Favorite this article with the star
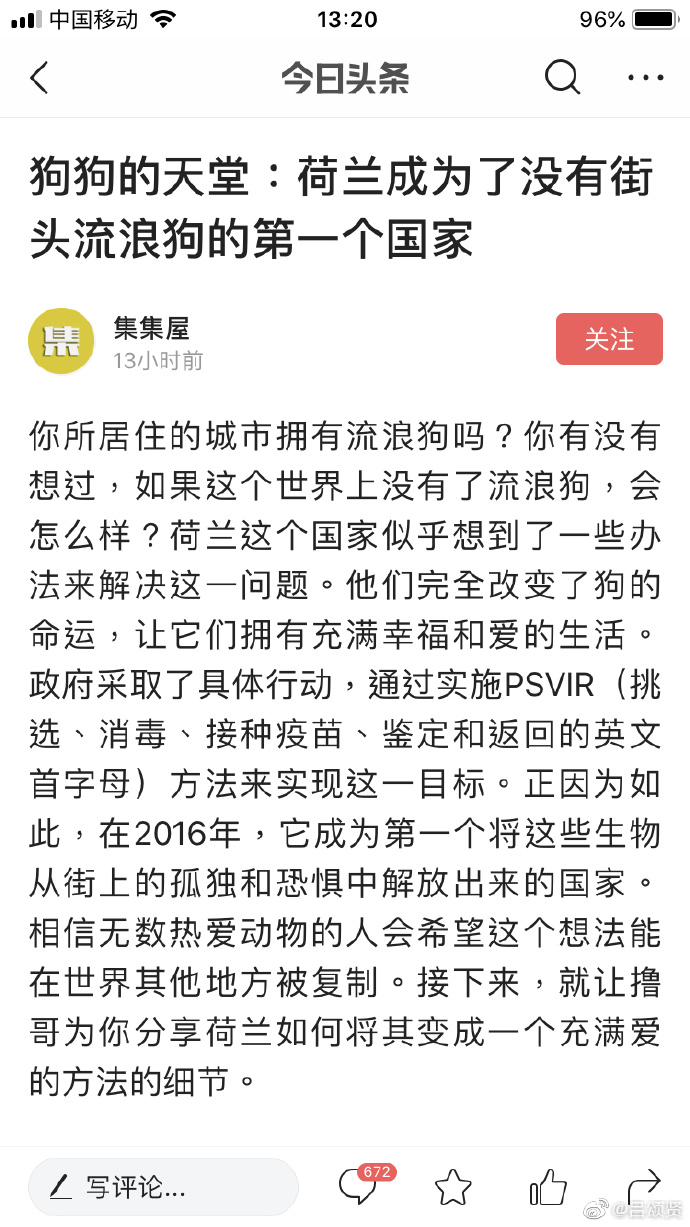Viewport: 690px width, 1227px height. (x=453, y=1187)
